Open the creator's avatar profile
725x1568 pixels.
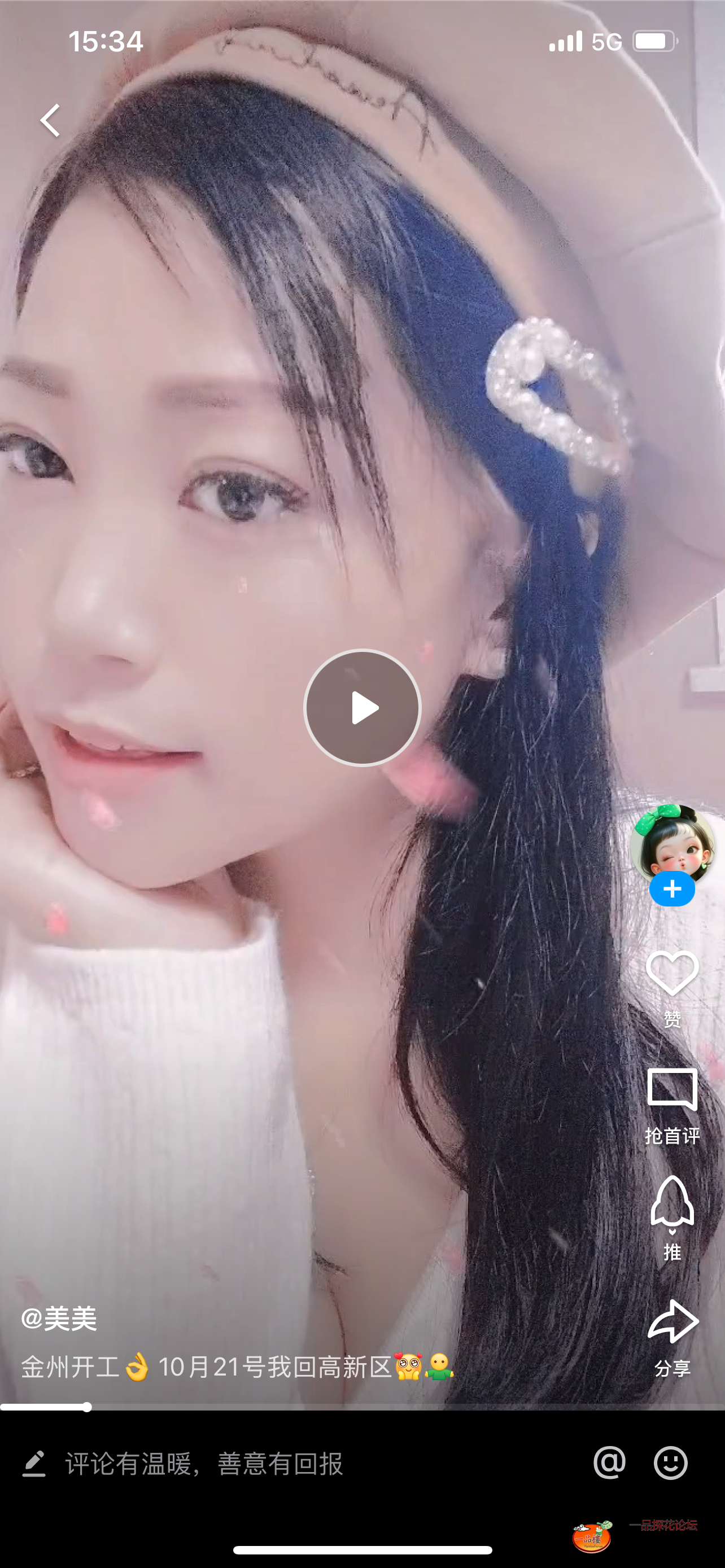click(x=672, y=843)
